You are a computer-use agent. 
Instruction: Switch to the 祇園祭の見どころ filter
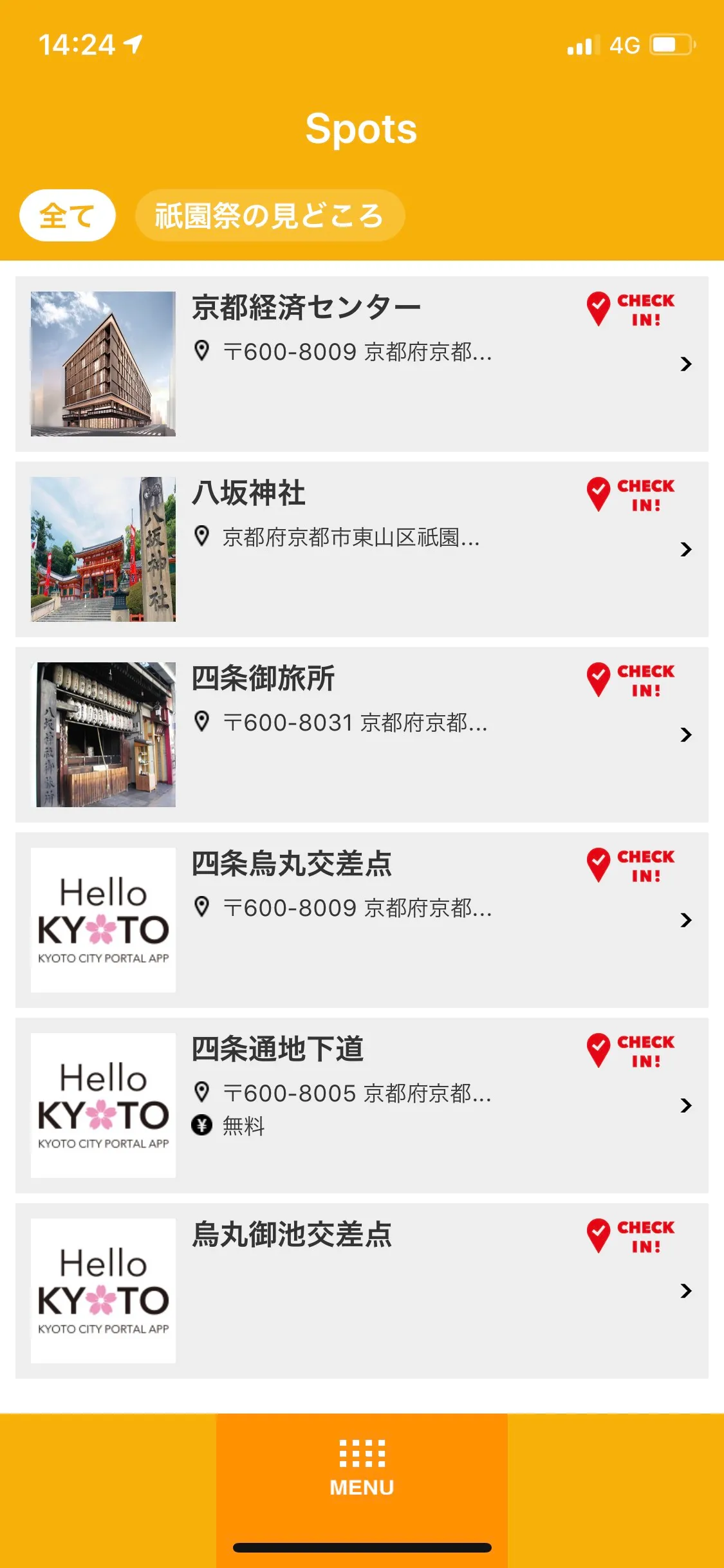tap(270, 216)
